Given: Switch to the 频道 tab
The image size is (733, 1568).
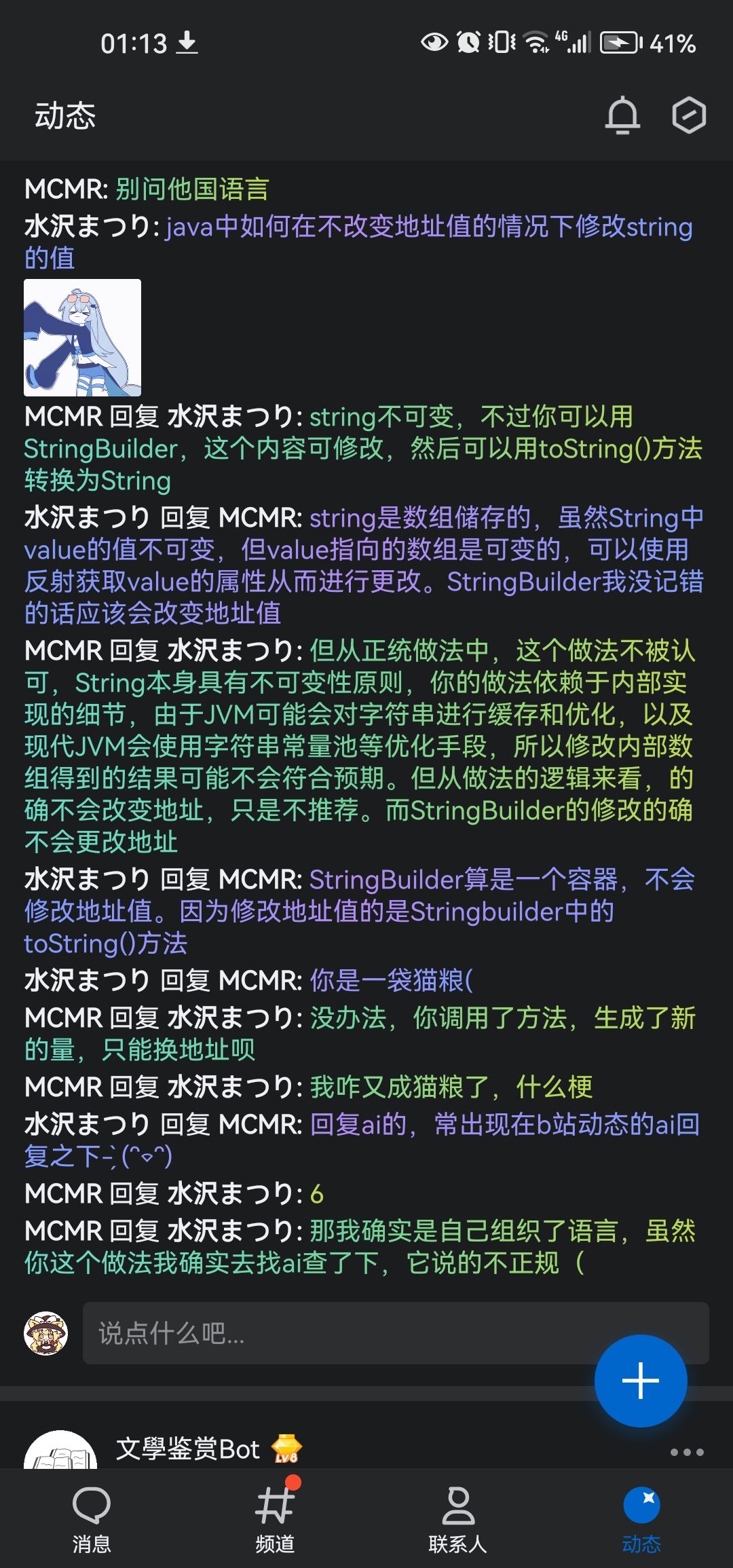Looking at the screenshot, I should 275,1520.
